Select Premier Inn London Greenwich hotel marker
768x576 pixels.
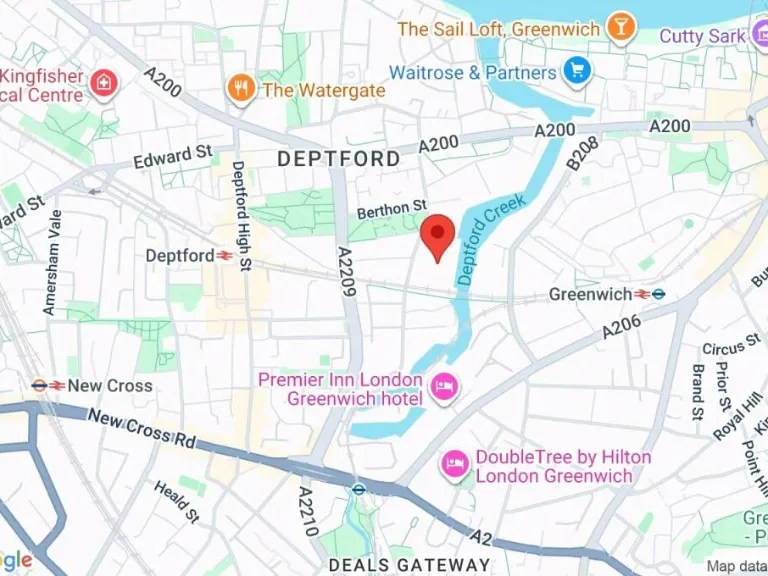pyautogui.click(x=442, y=385)
